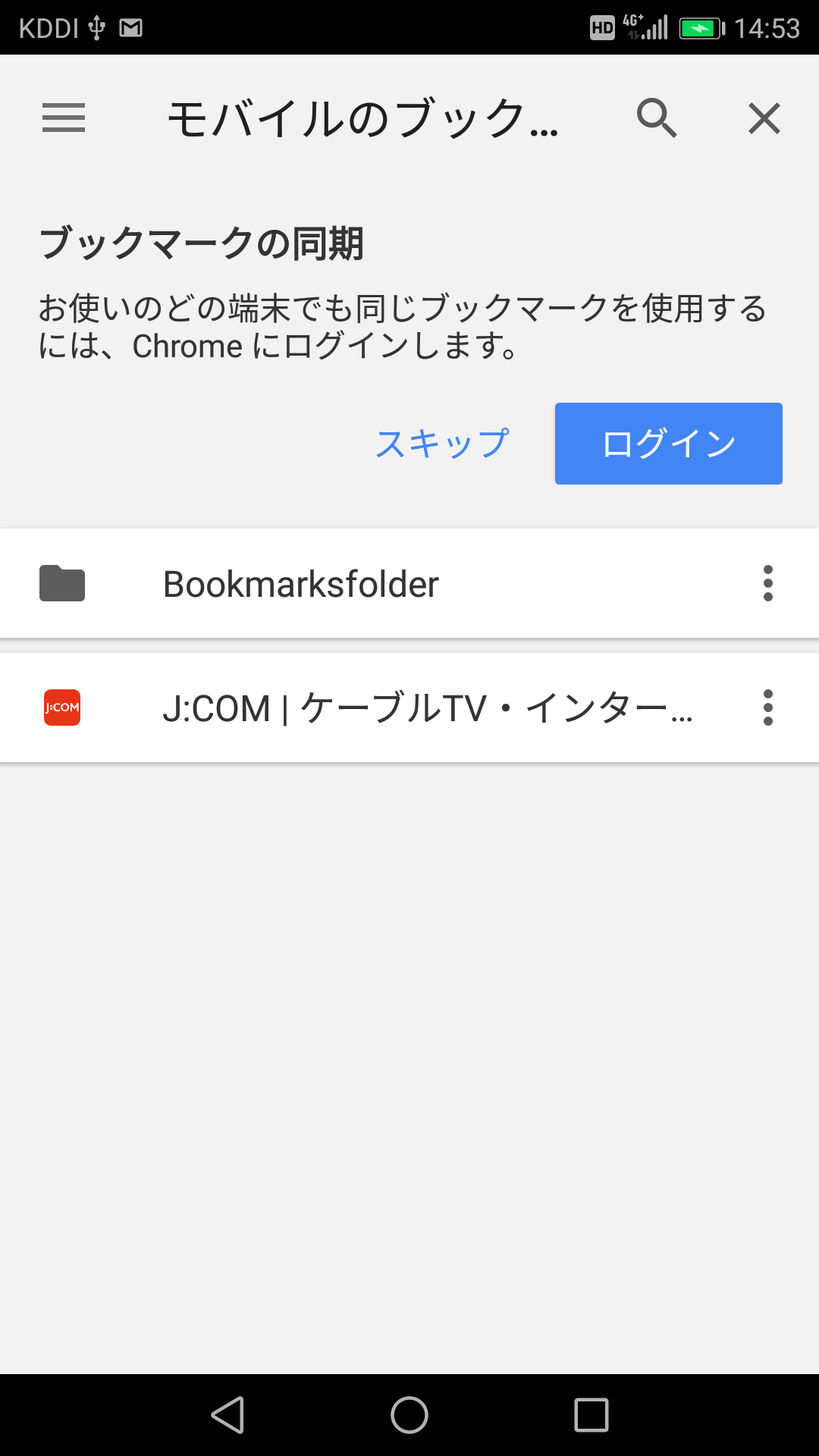
Task: Open options for J:COM bookmark
Action: pyautogui.click(x=768, y=708)
